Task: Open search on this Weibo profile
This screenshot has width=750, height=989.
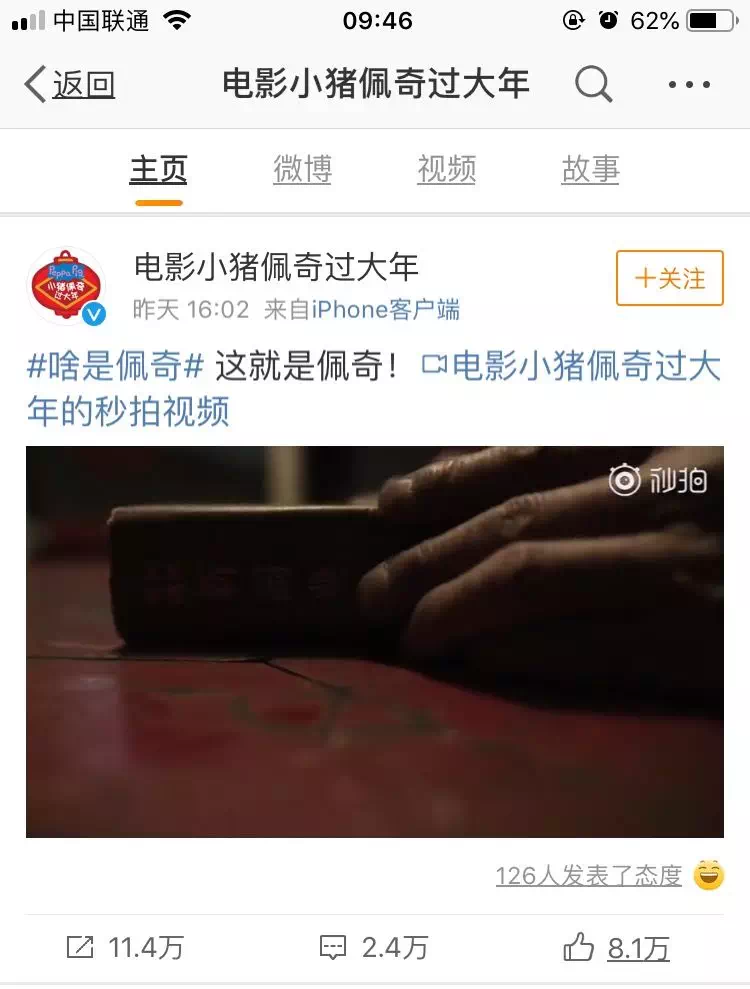Action: click(593, 85)
